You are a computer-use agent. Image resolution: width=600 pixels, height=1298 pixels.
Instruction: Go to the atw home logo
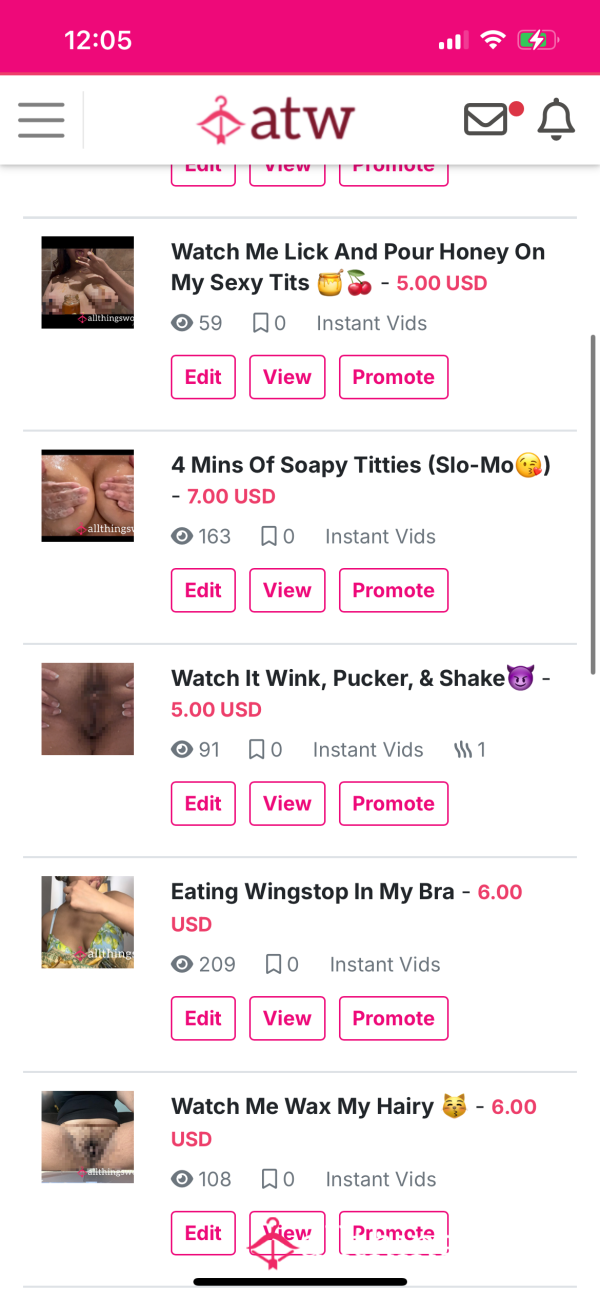click(276, 120)
